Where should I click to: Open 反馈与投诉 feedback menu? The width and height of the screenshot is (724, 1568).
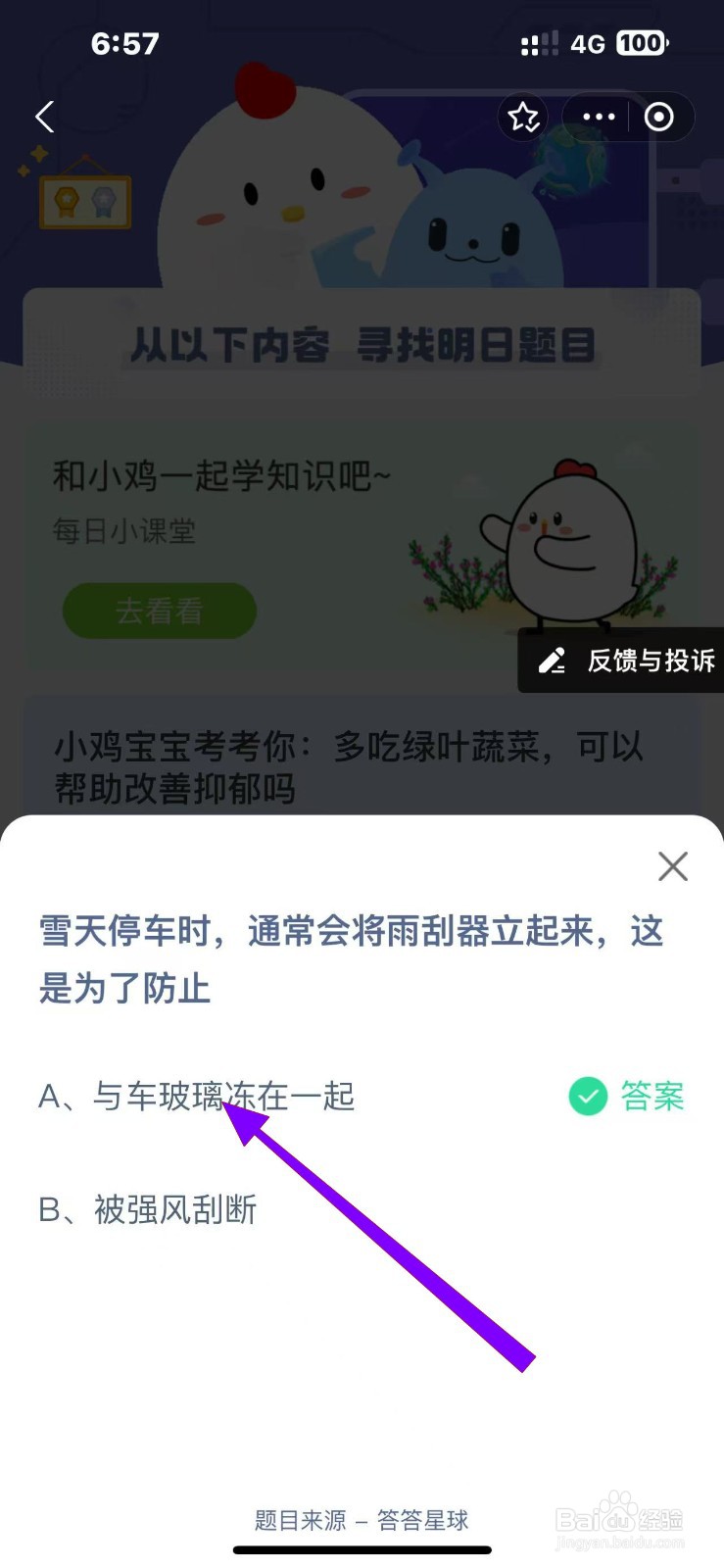[x=649, y=661]
